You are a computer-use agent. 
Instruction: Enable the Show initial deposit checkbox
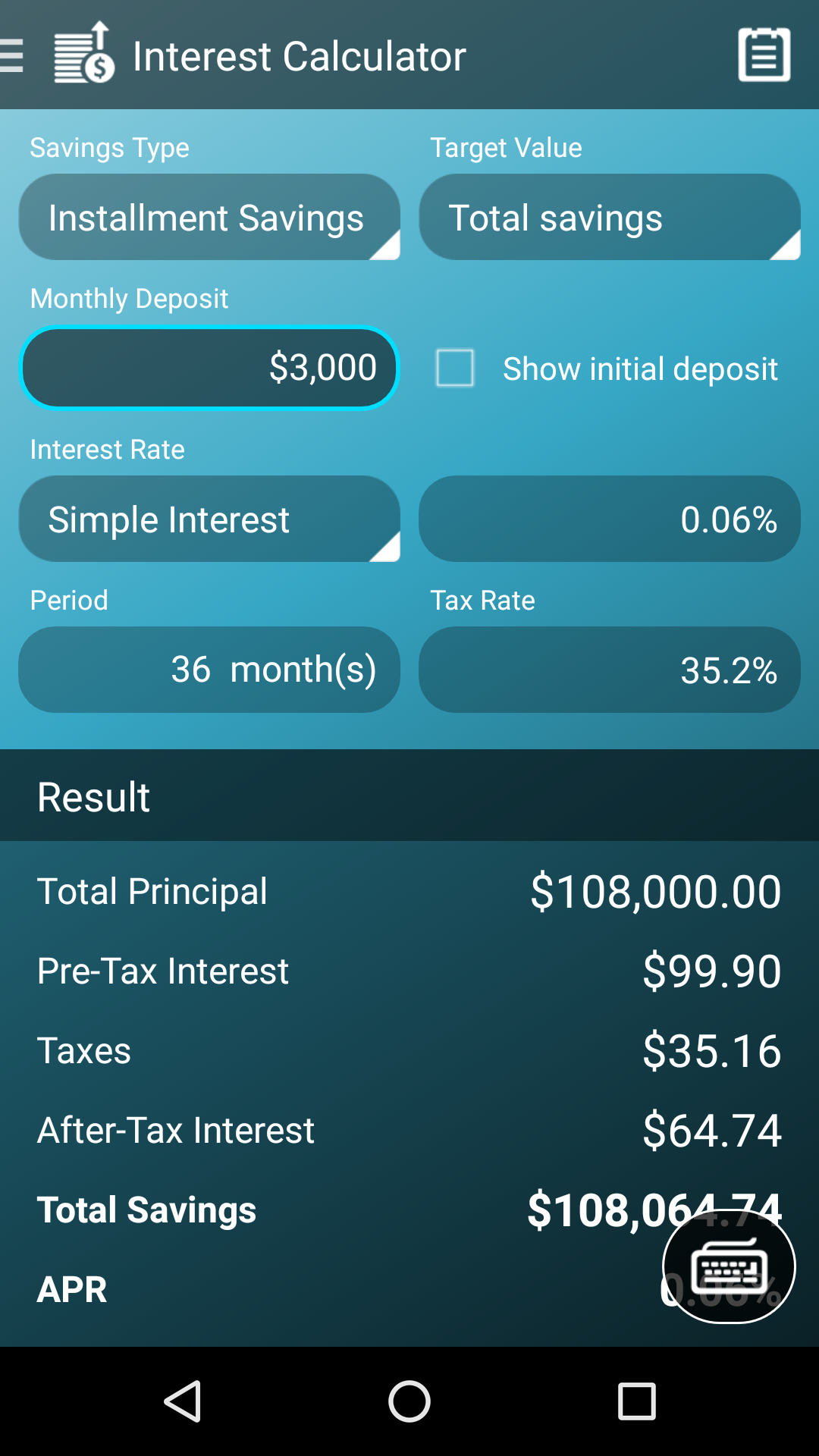[453, 369]
